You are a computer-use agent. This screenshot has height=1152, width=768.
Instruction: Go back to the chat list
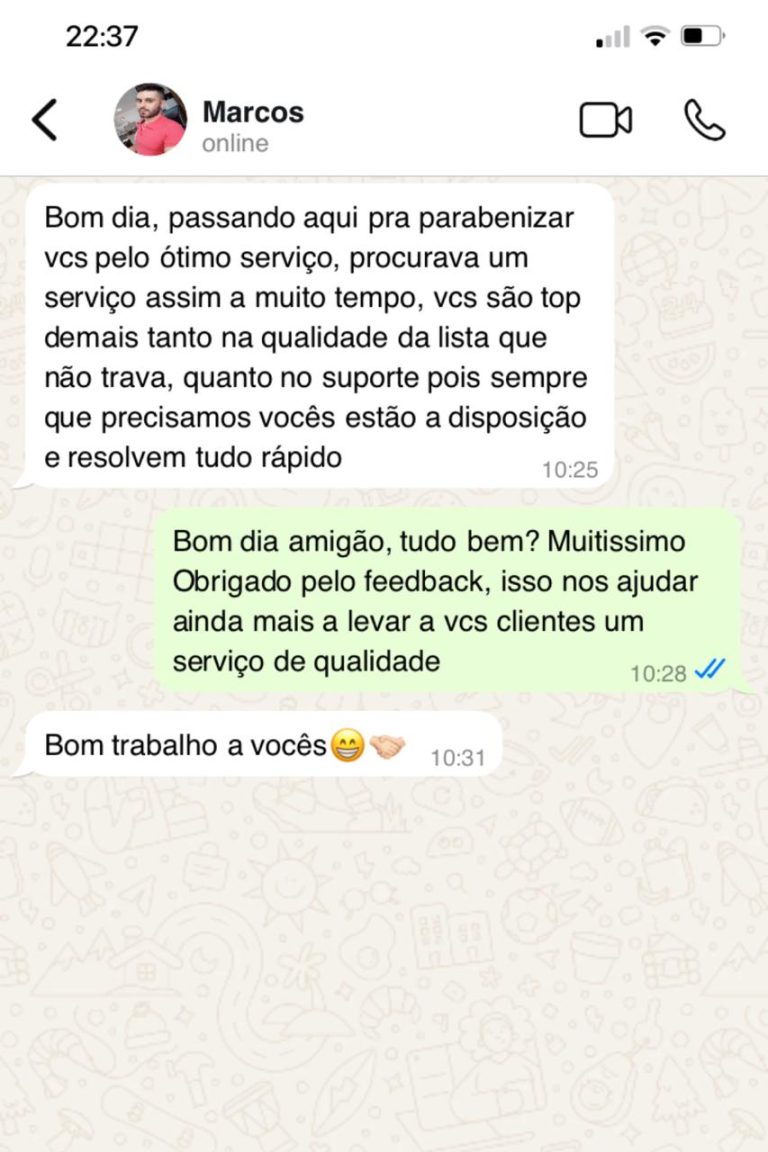coord(45,120)
